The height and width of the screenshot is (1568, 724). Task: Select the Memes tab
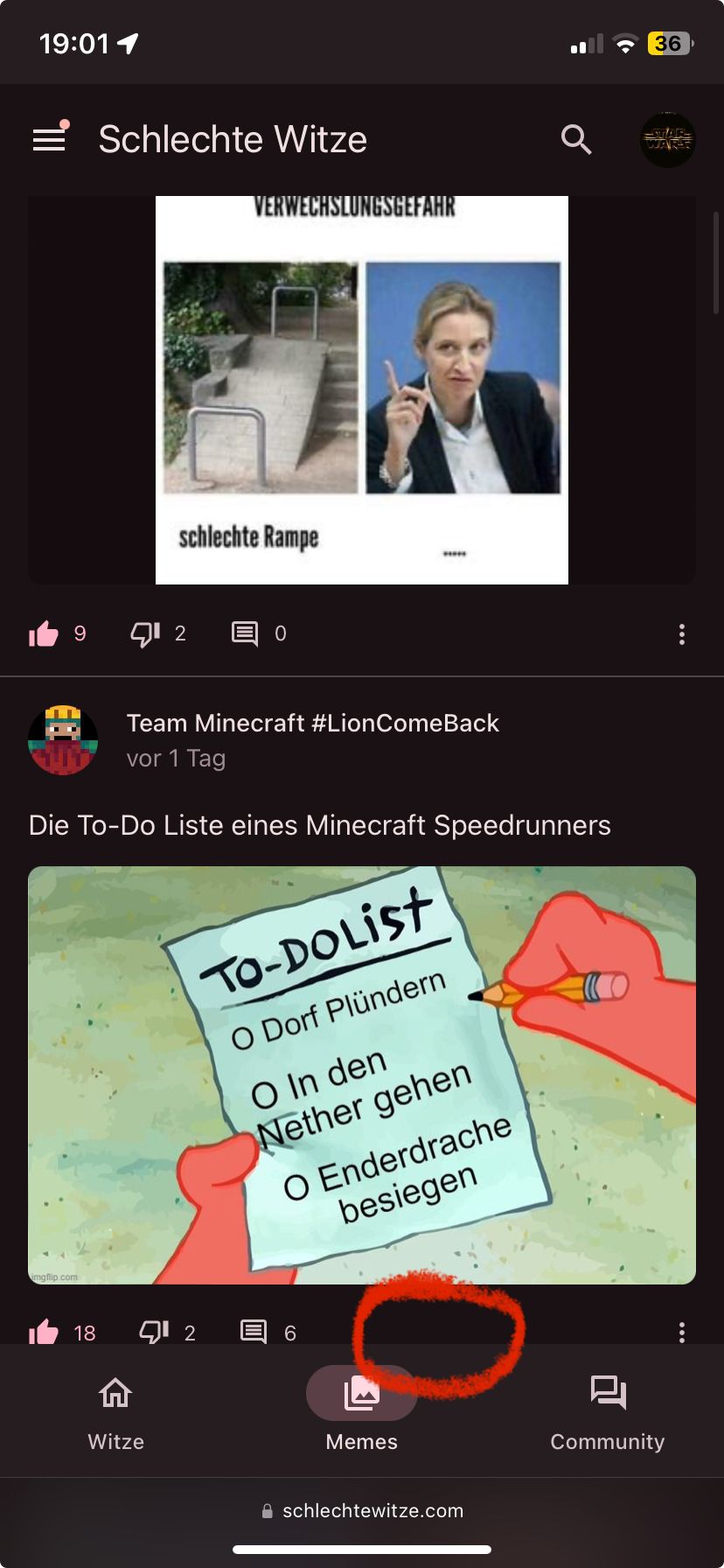(x=362, y=1410)
